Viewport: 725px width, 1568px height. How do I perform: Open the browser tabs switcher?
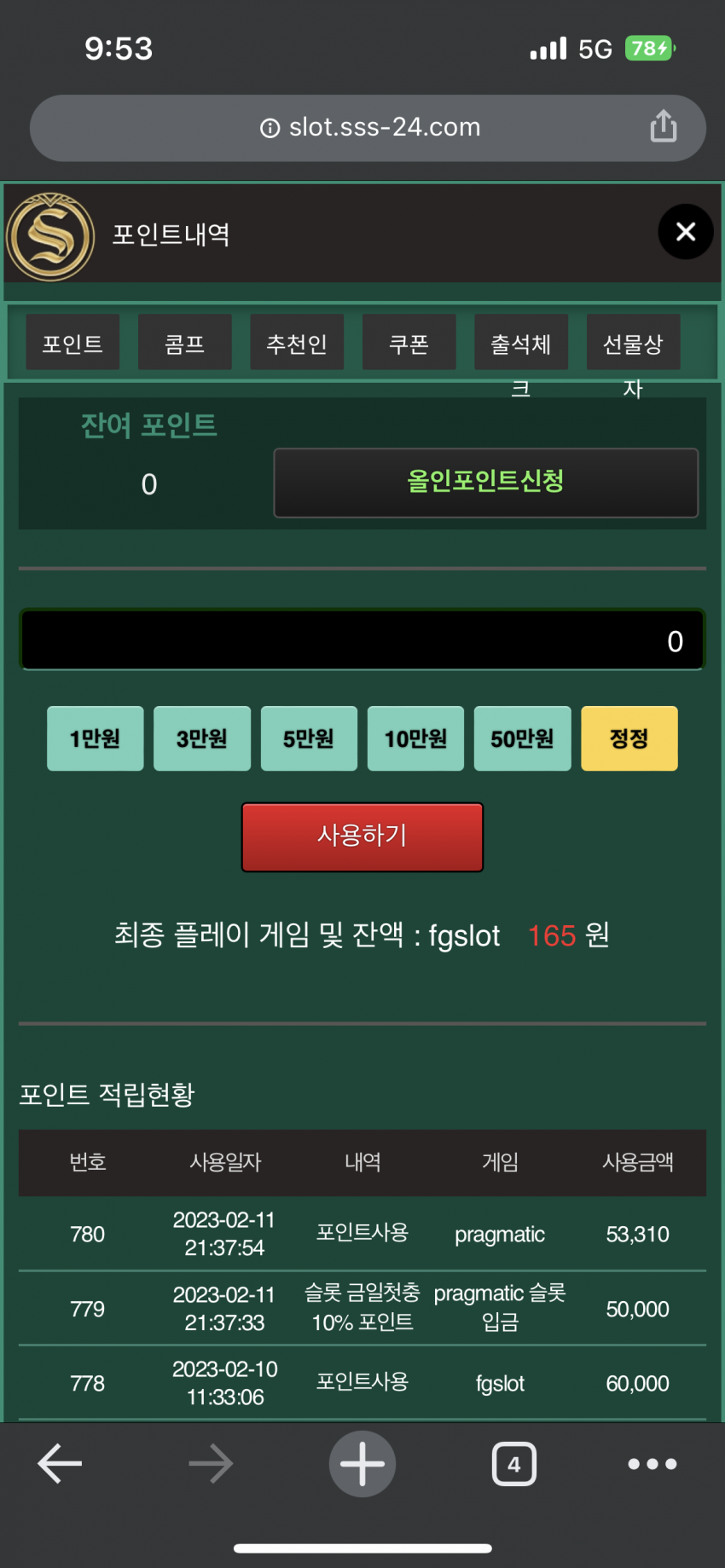coord(513,1464)
